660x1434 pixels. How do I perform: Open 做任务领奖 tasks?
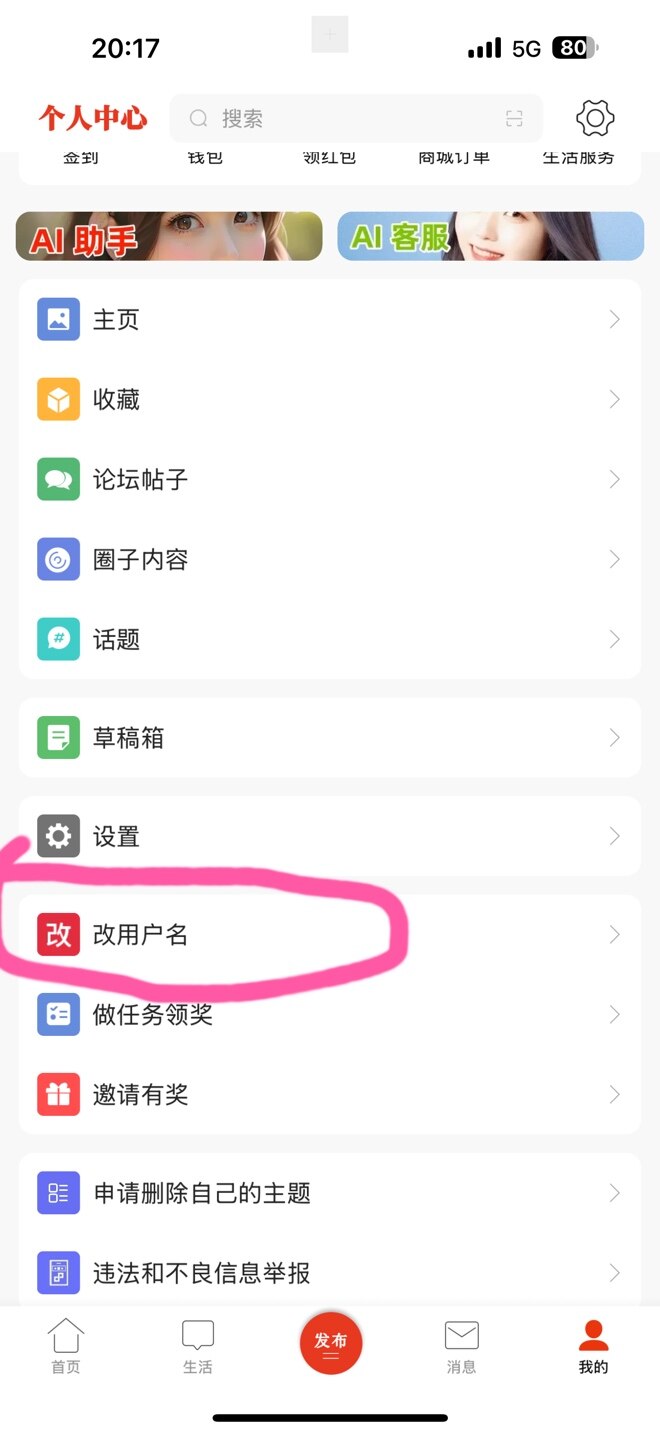pyautogui.click(x=329, y=1015)
